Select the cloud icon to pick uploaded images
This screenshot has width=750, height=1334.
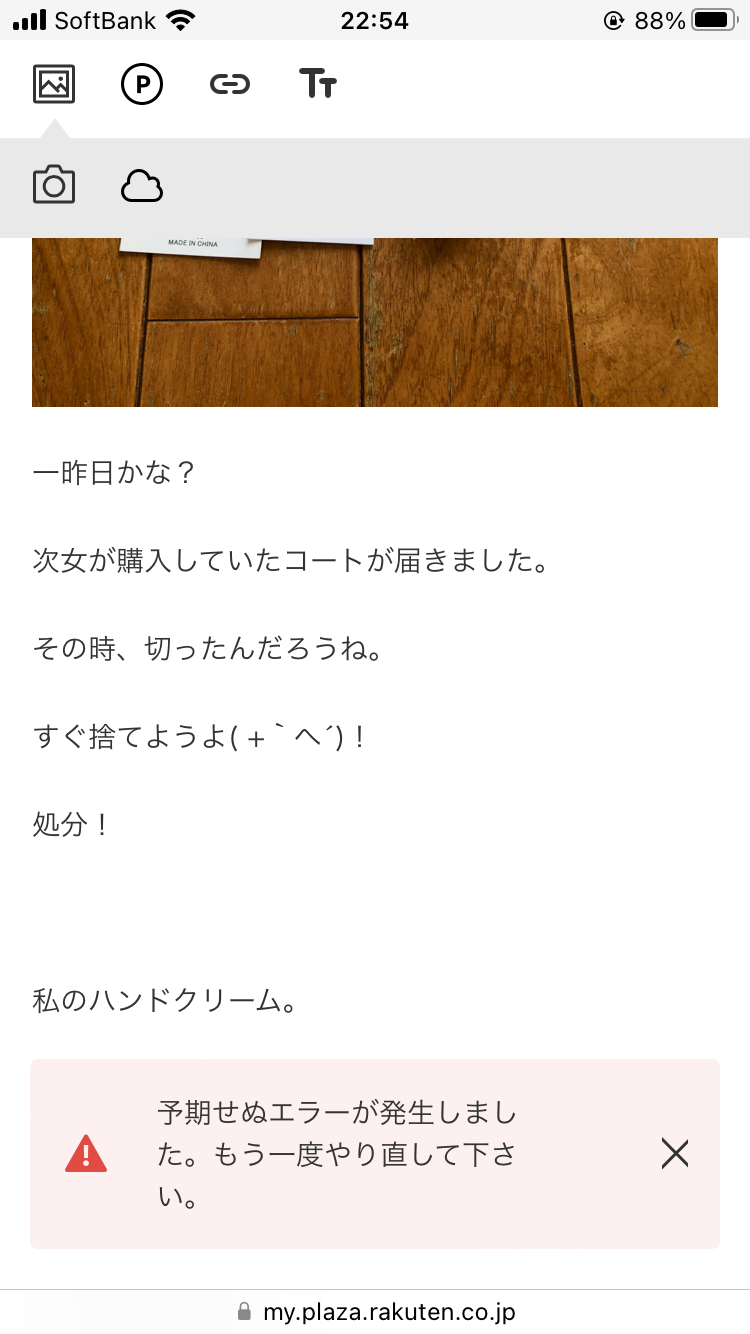pyautogui.click(x=142, y=186)
